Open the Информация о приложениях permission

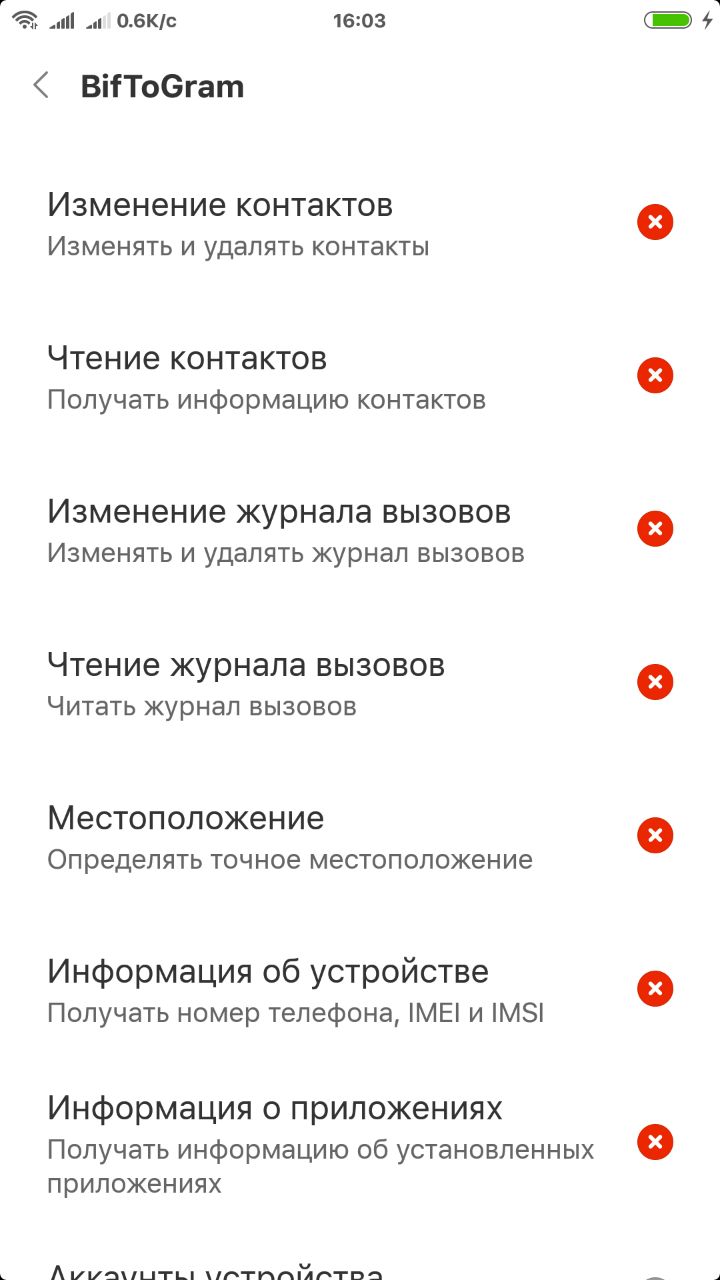coord(360,1142)
